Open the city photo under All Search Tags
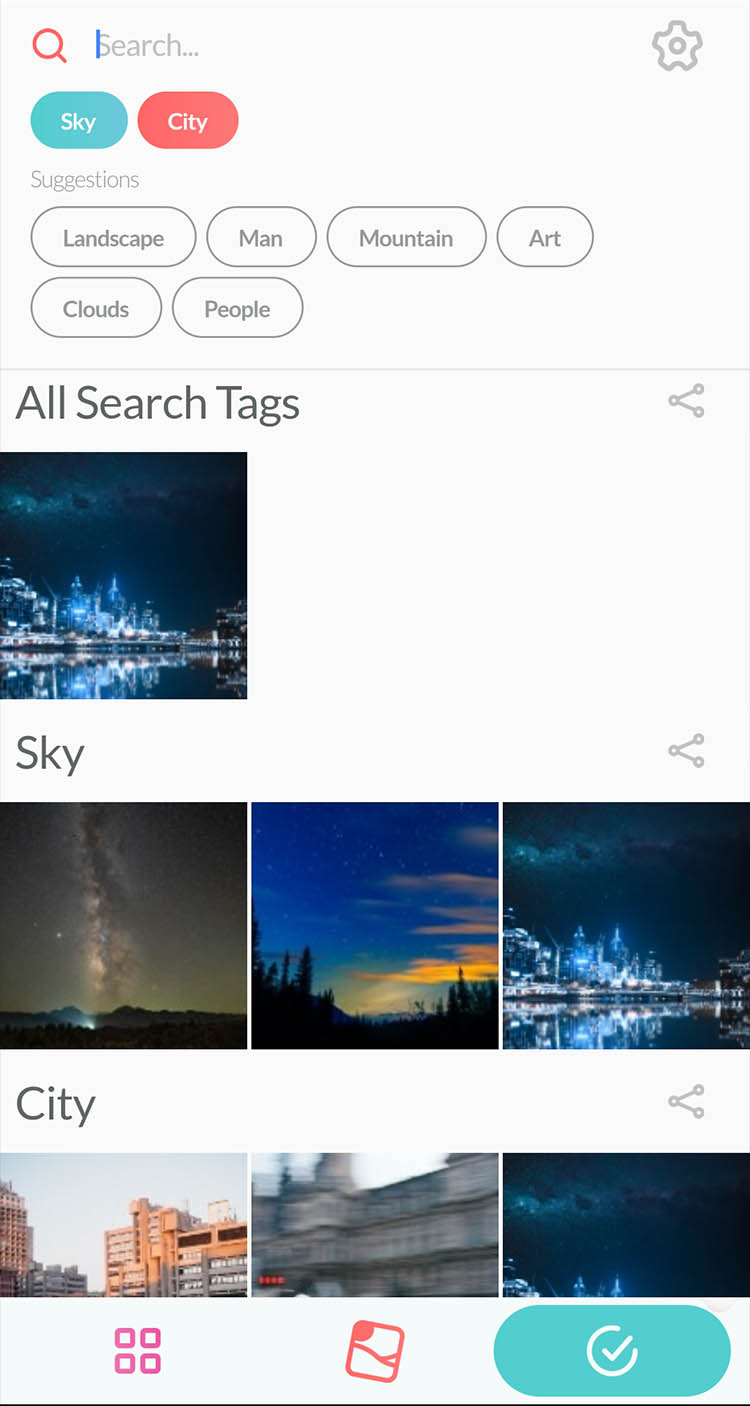 [x=123, y=575]
